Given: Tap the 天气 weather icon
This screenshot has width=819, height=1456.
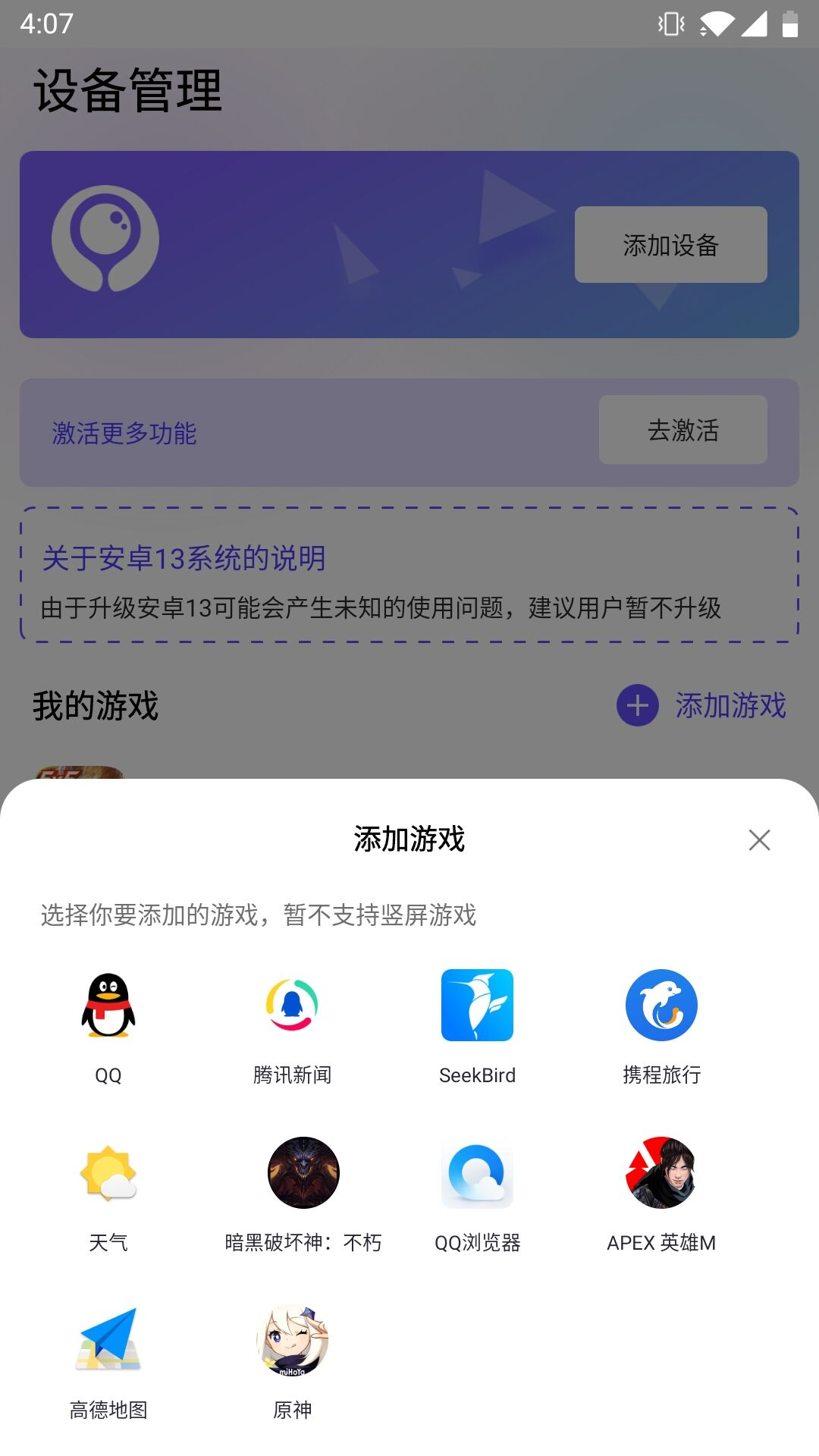Looking at the screenshot, I should click(108, 1173).
